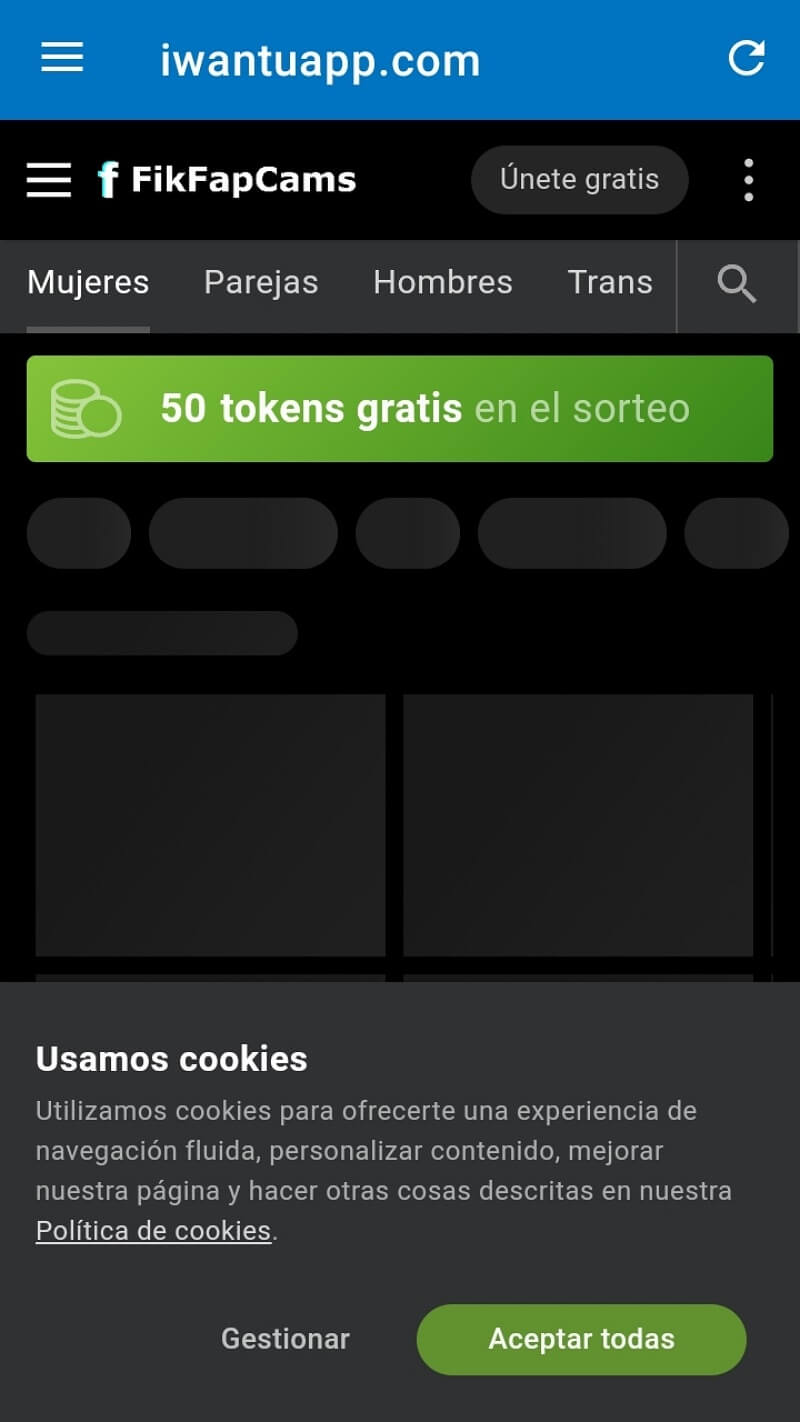The height and width of the screenshot is (1422, 800).
Task: Open the search with the magnifier icon
Action: pos(736,285)
